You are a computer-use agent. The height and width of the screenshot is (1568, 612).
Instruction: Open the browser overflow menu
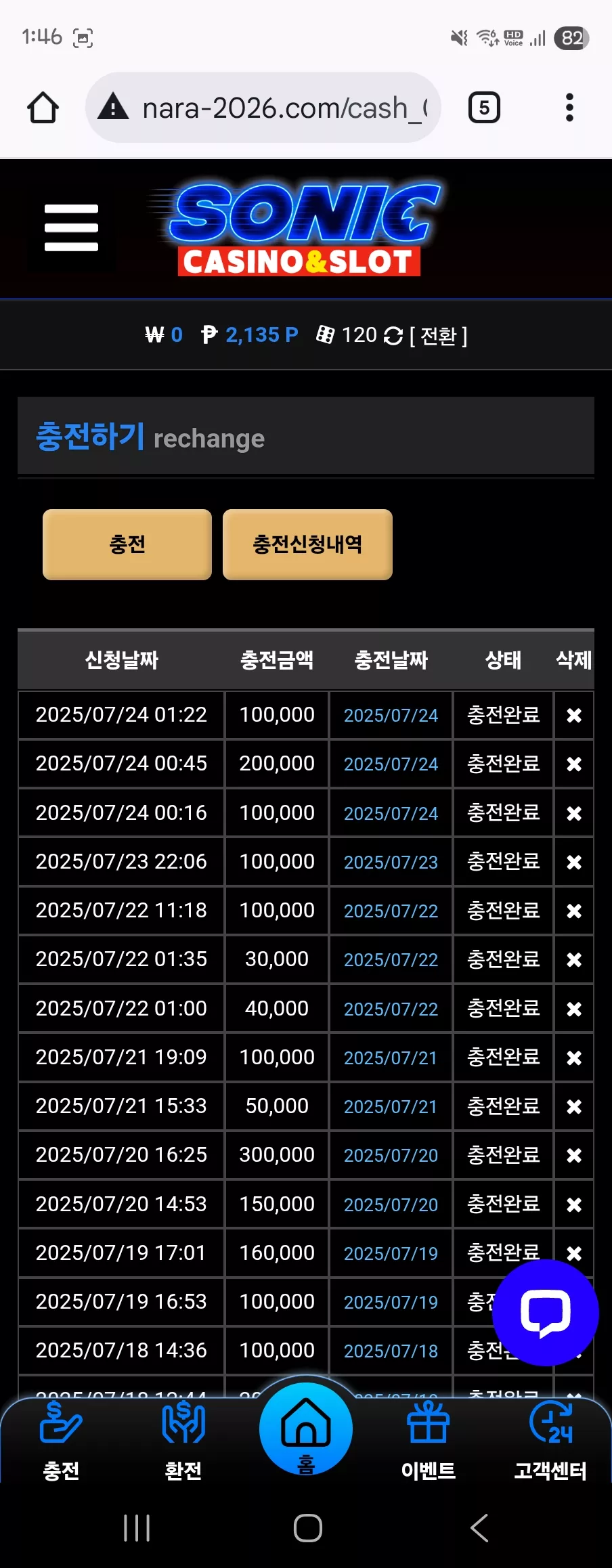(x=569, y=107)
